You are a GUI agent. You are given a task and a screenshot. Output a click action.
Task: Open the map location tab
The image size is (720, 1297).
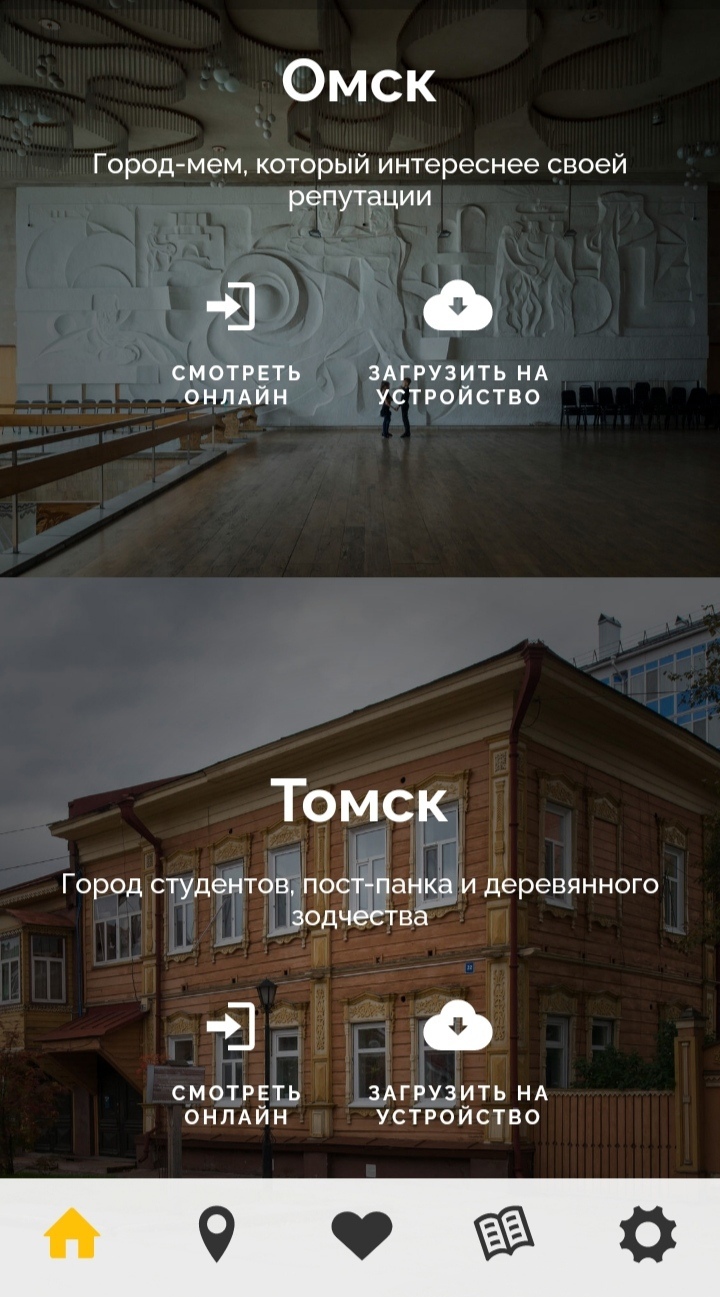[216, 1234]
